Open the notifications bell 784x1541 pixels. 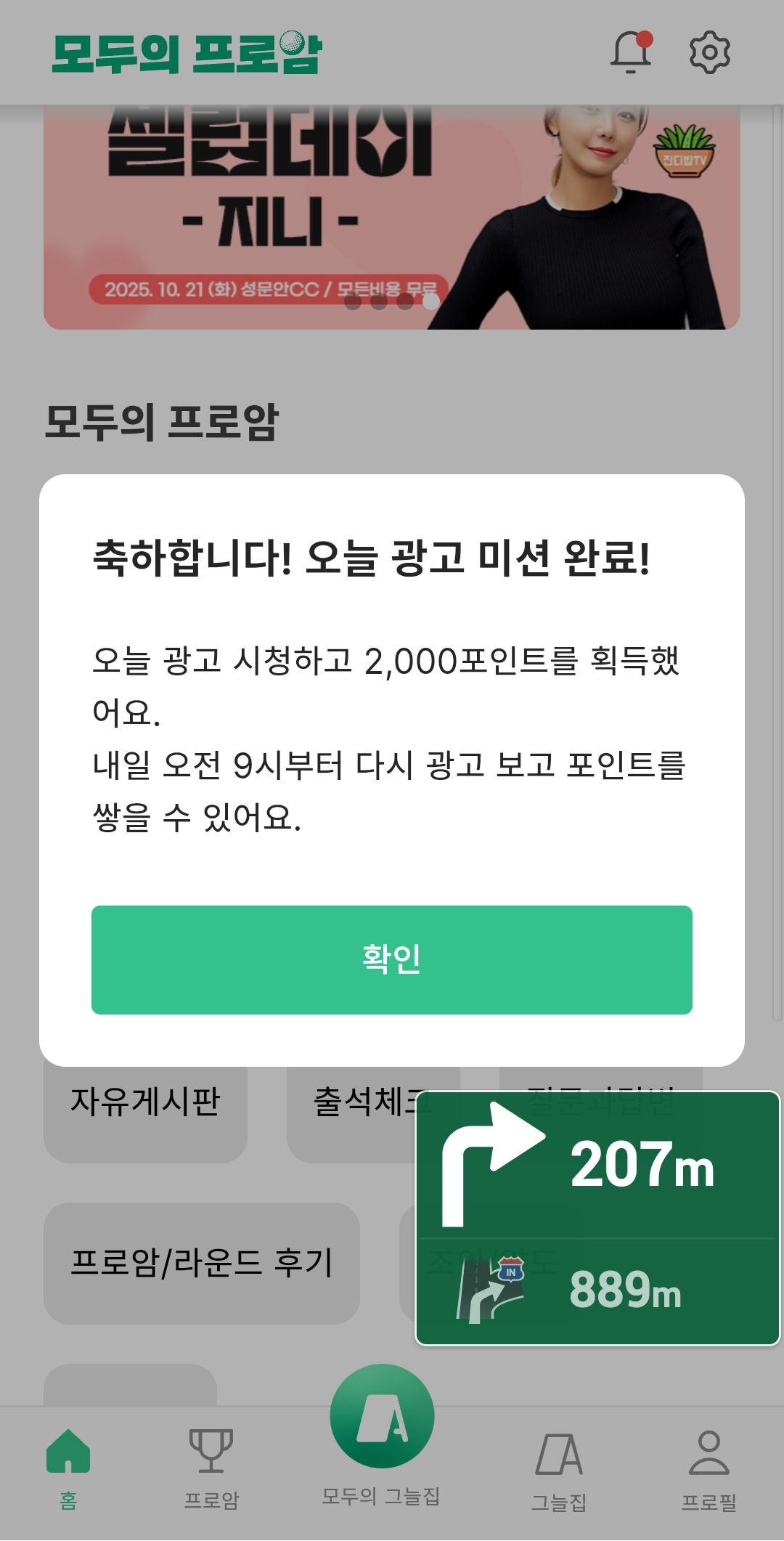630,52
